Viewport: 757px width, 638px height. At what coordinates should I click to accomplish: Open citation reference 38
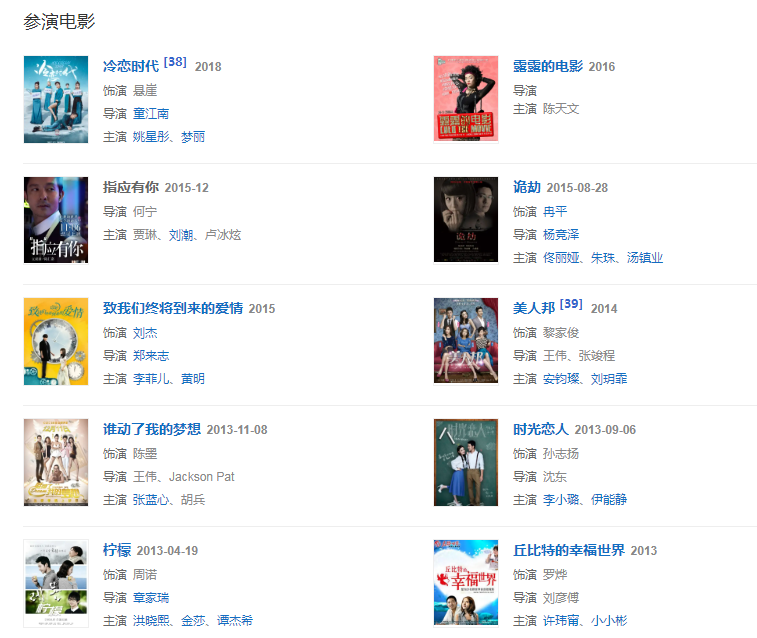(175, 62)
